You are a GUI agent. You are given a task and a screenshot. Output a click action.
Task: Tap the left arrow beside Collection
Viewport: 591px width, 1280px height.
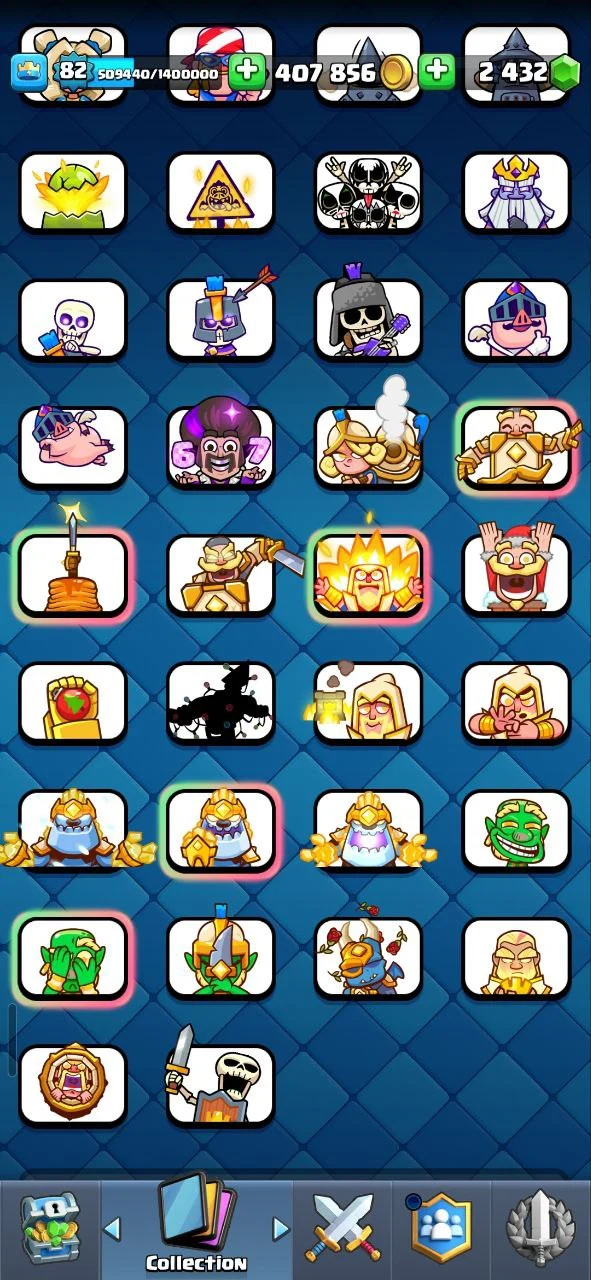click(x=112, y=1228)
